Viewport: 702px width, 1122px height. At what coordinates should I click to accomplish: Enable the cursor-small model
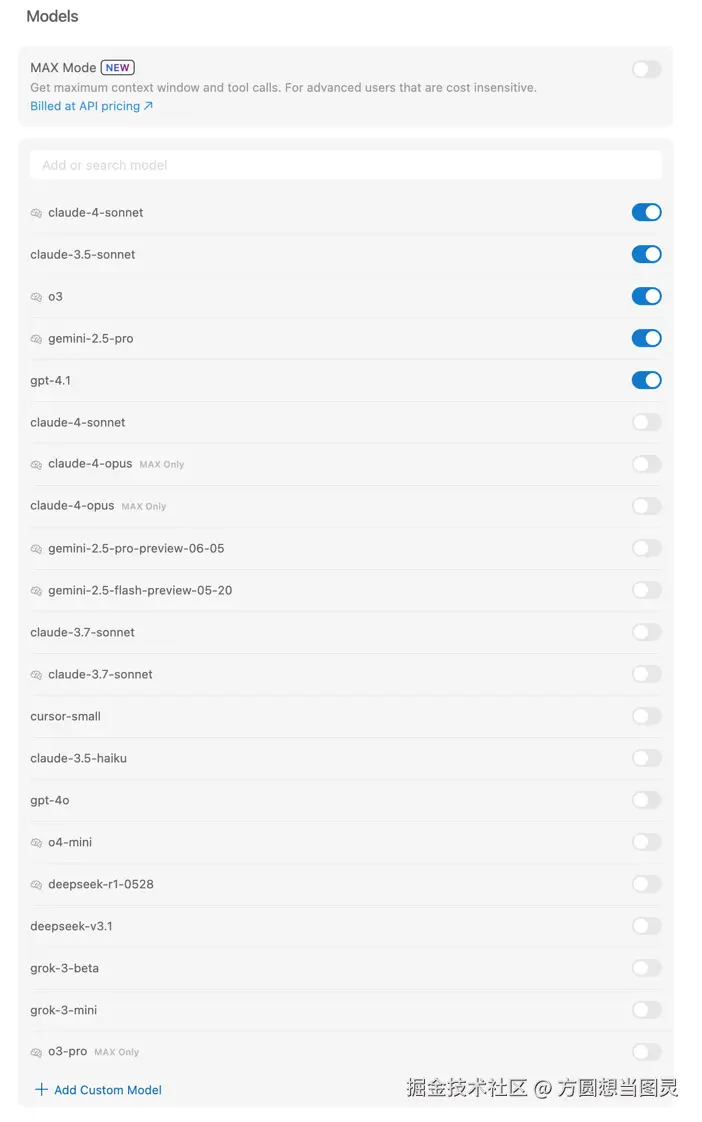[x=646, y=716]
